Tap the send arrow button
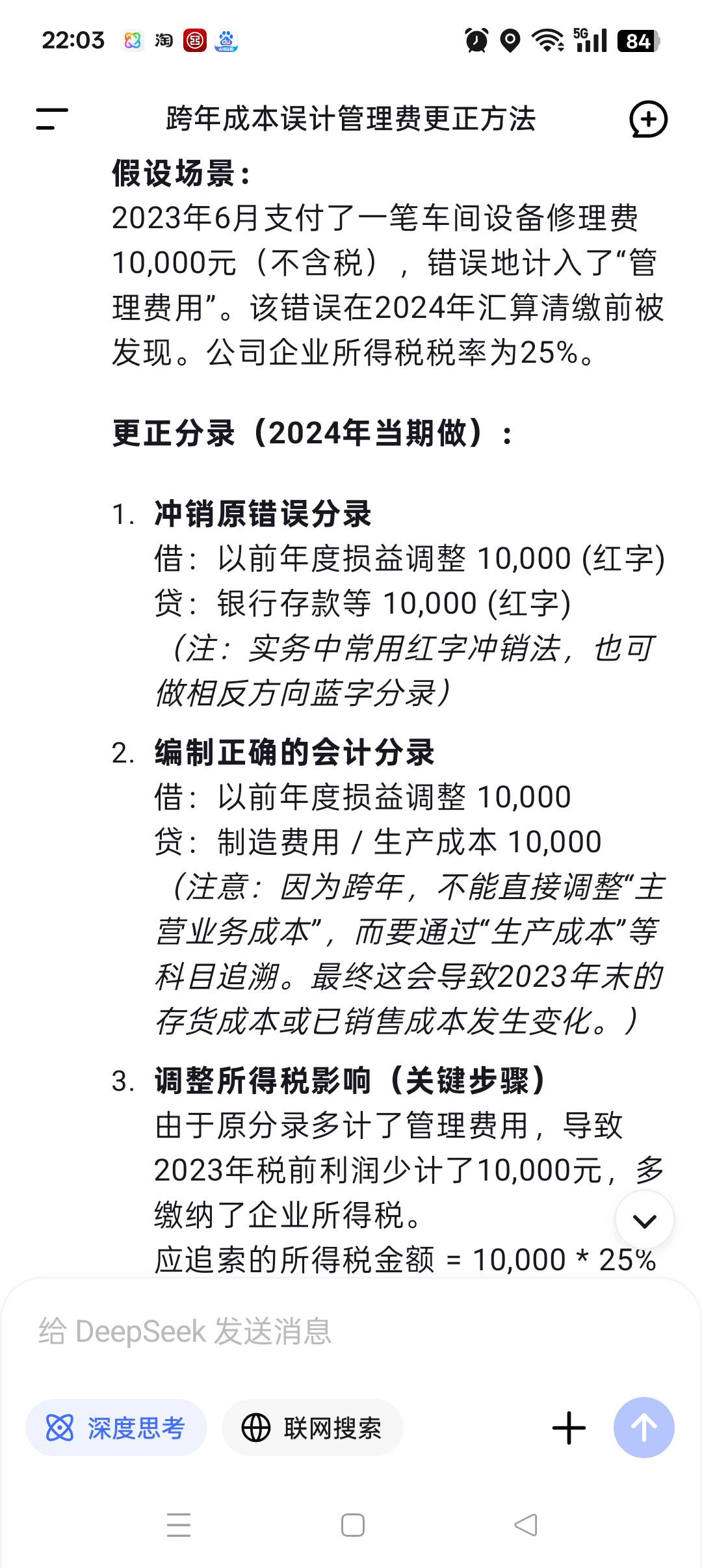The height and width of the screenshot is (1568, 702). pyautogui.click(x=643, y=1428)
